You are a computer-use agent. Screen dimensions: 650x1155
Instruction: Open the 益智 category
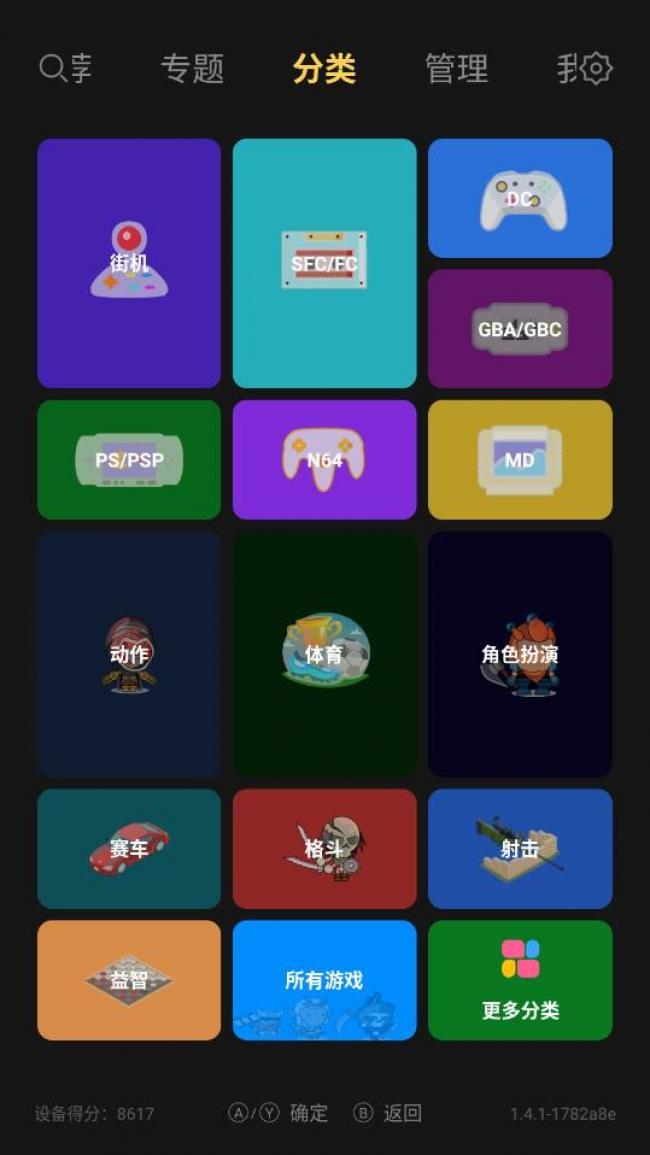point(129,980)
